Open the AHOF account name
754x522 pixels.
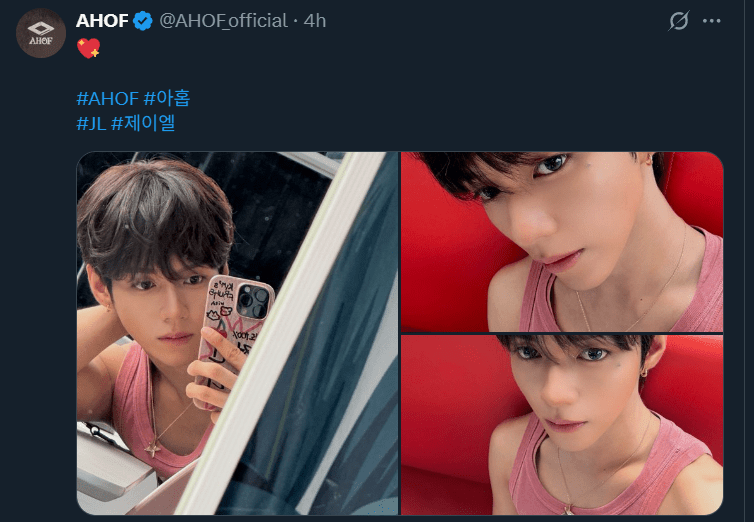click(101, 20)
